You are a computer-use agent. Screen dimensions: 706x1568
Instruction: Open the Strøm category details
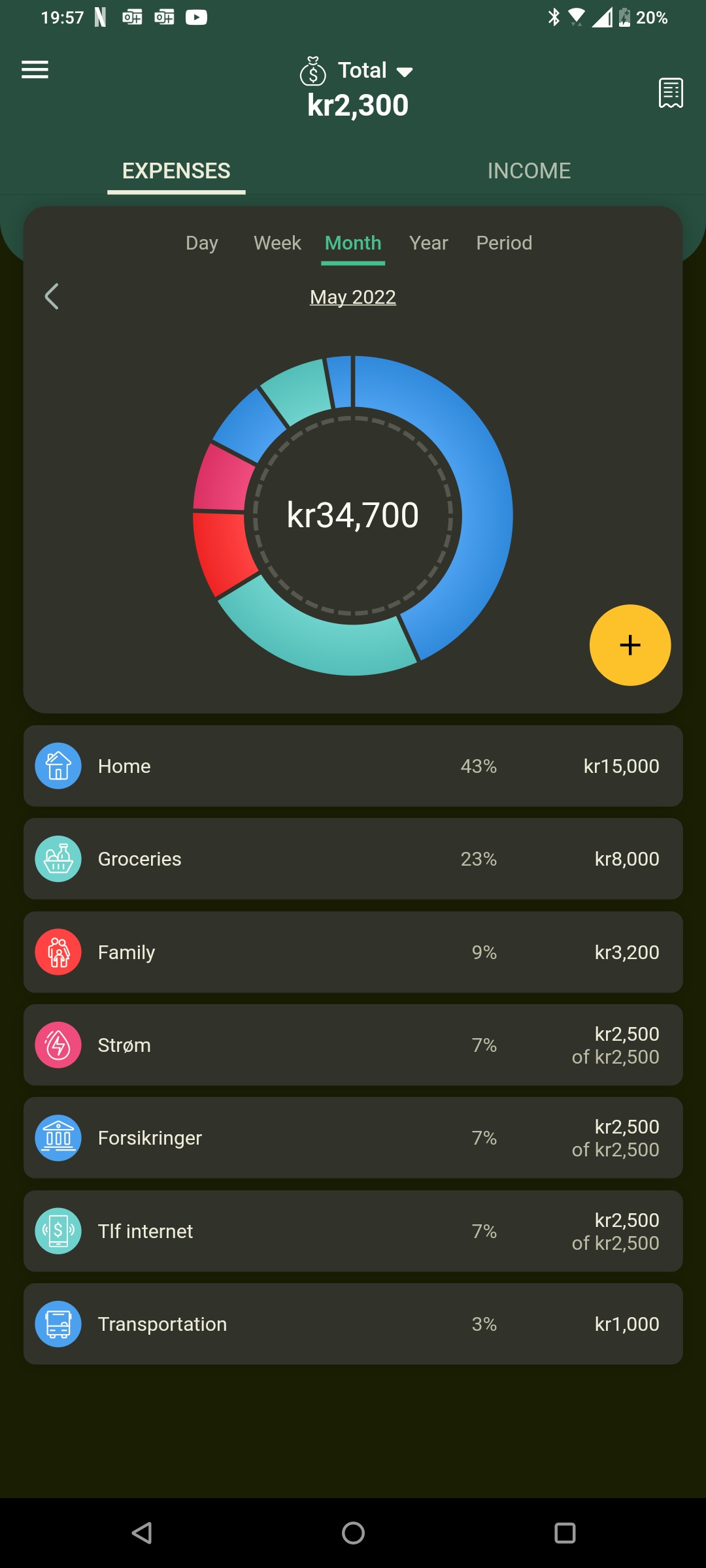(x=353, y=1045)
